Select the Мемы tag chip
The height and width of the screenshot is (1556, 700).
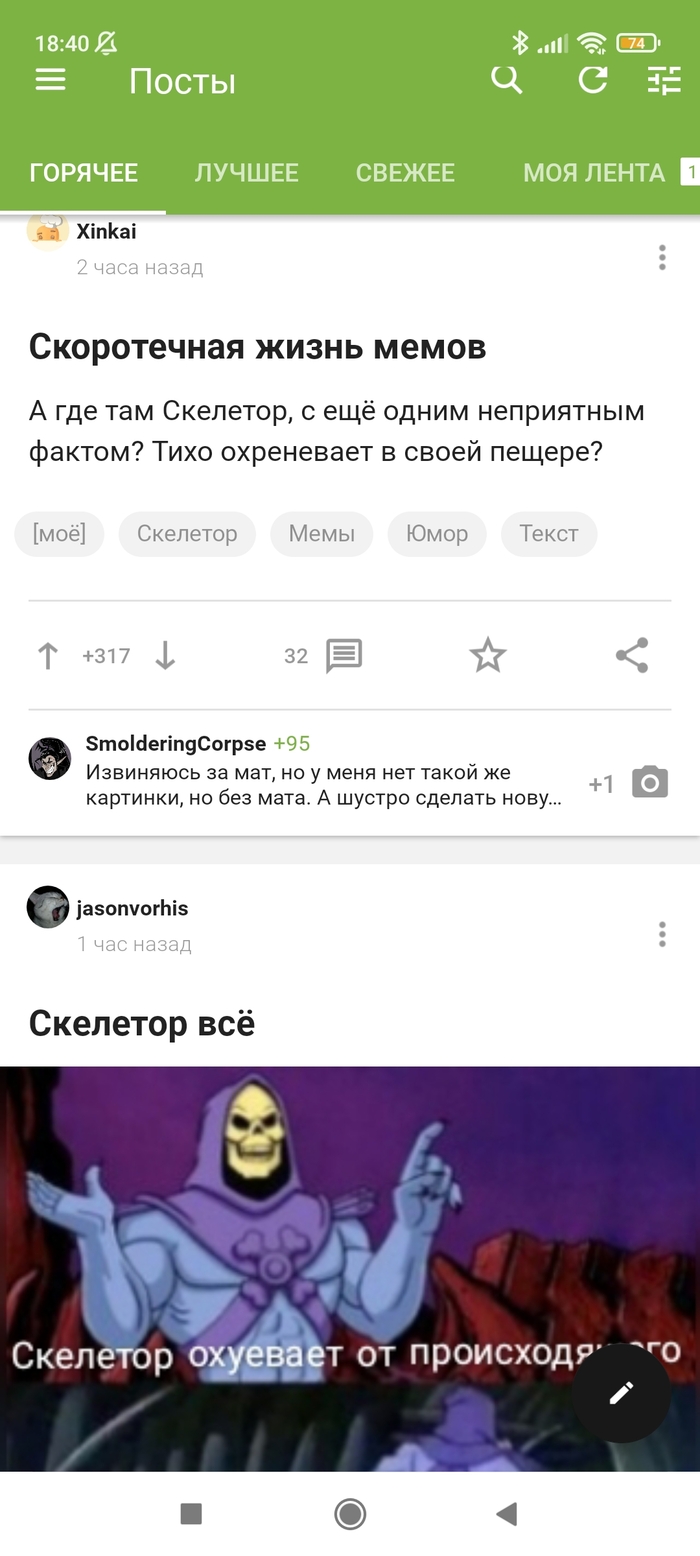321,533
